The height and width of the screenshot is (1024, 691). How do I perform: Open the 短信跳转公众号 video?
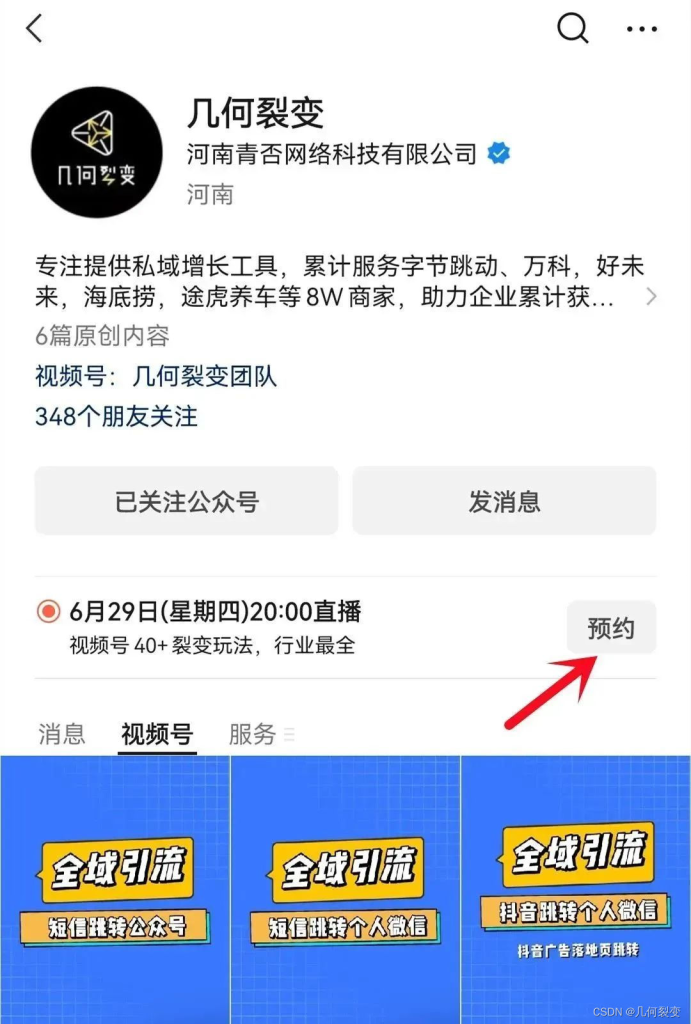115,889
